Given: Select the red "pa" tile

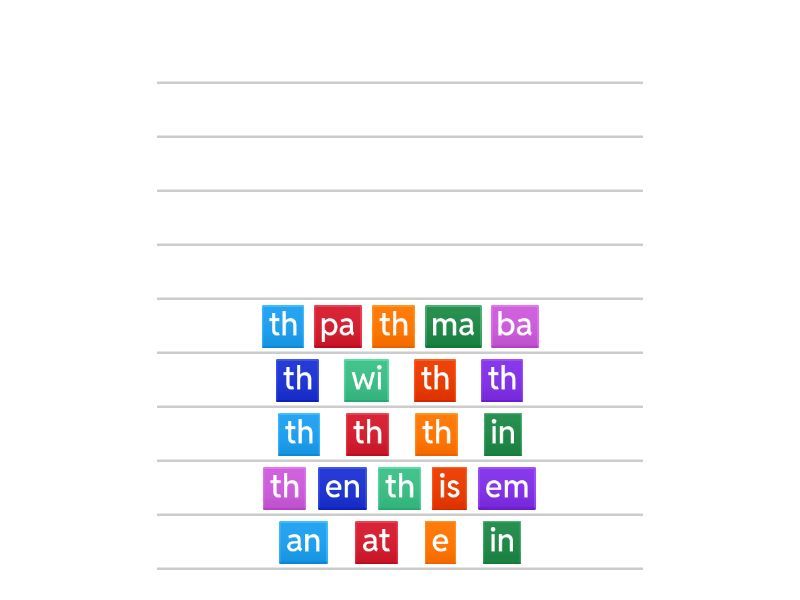Looking at the screenshot, I should pyautogui.click(x=337, y=326).
